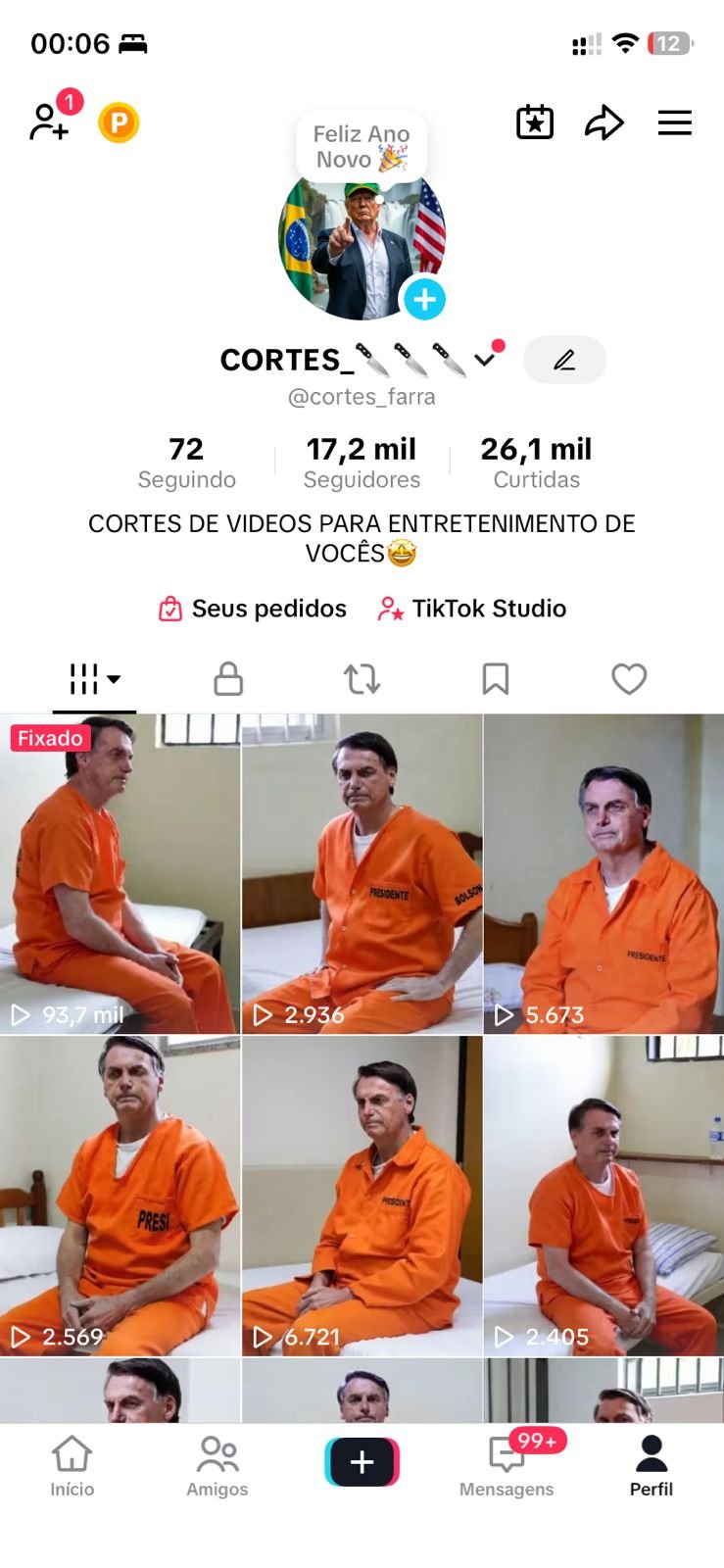
Task: Switch to the saved bookmarks tab
Action: 496,678
